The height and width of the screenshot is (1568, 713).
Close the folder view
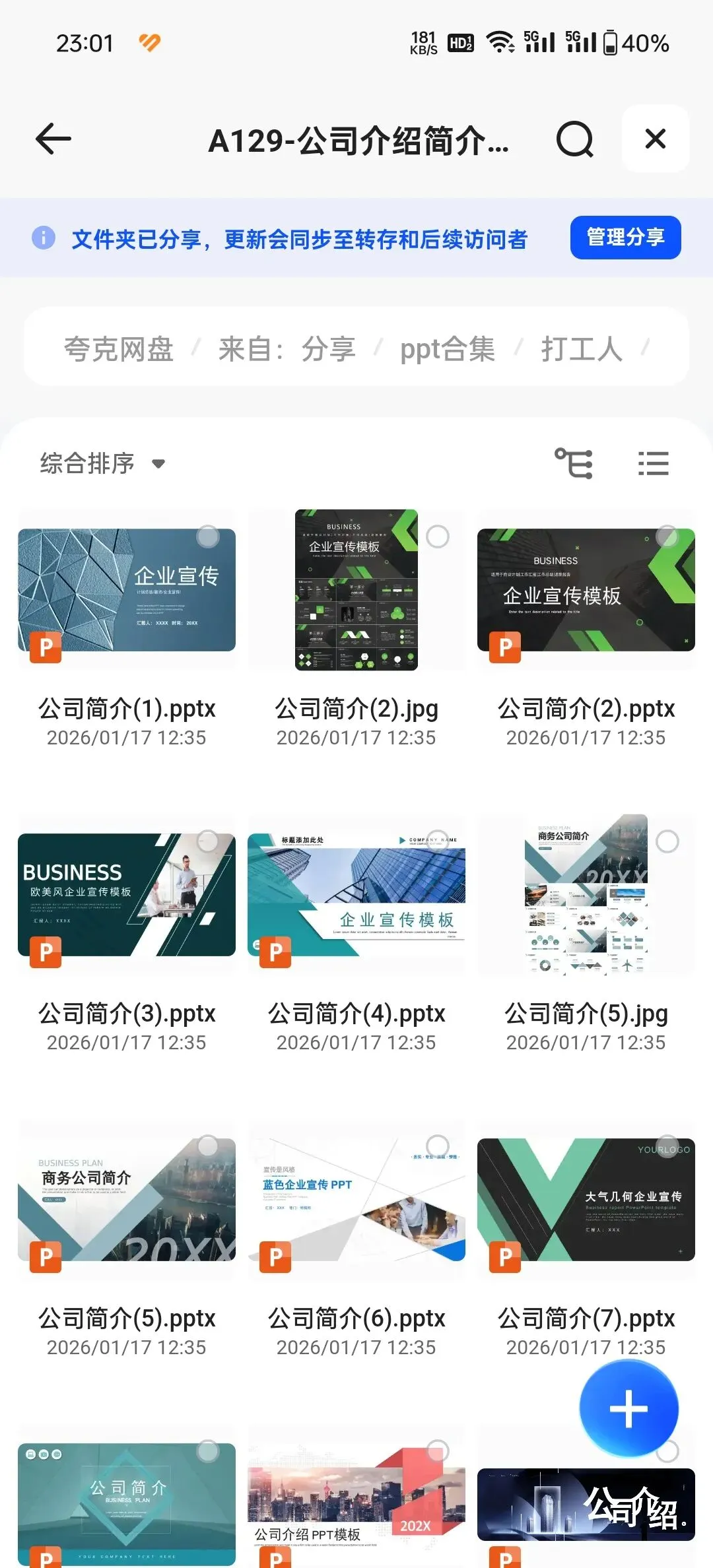tap(655, 139)
